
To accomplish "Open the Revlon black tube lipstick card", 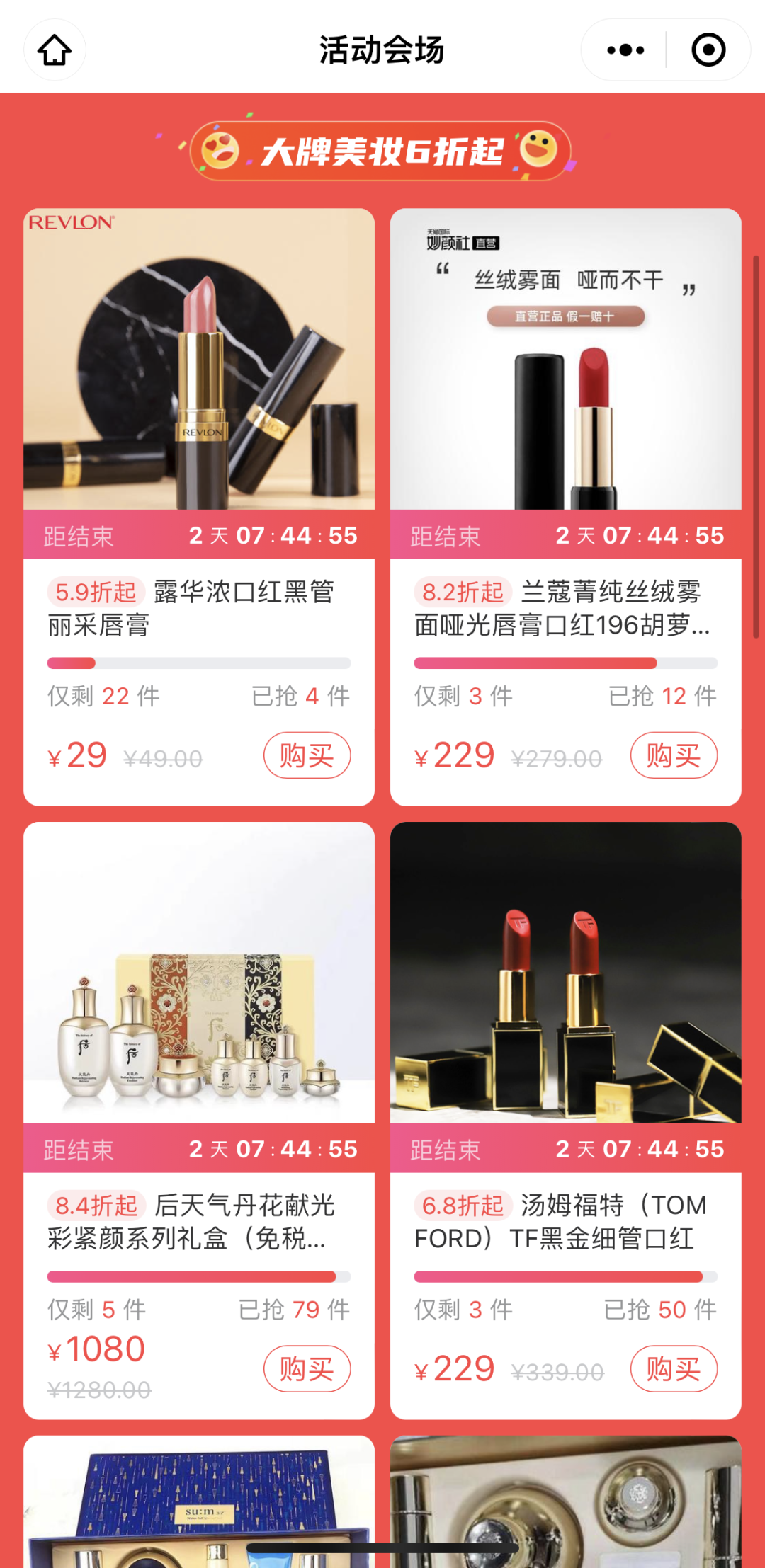I will 199,359.
